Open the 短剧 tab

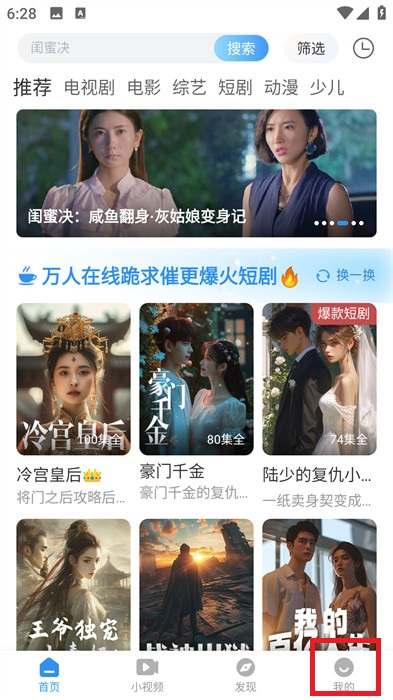click(235, 88)
